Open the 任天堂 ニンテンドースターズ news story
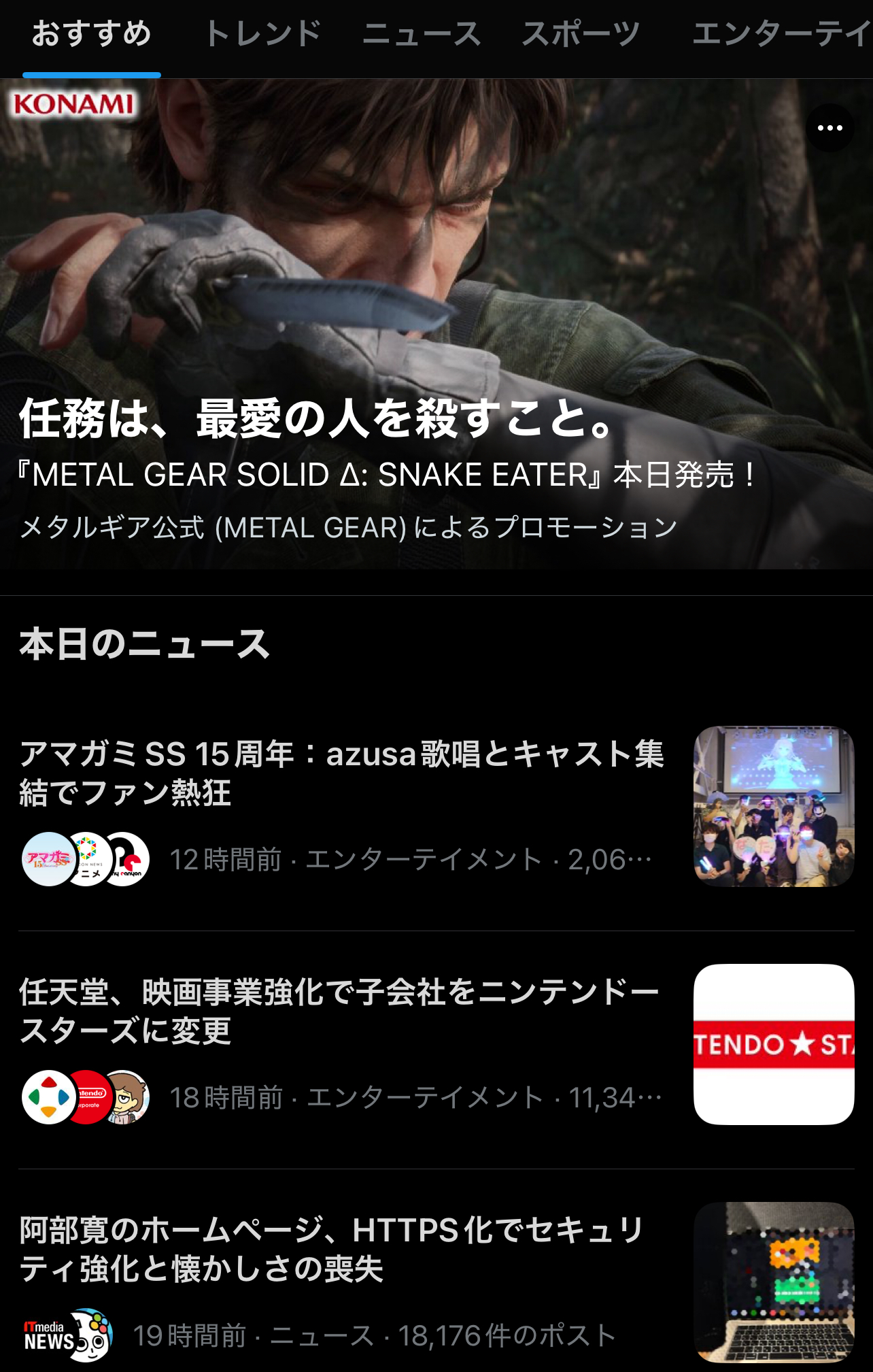This screenshot has height=1372, width=873. (x=340, y=1011)
